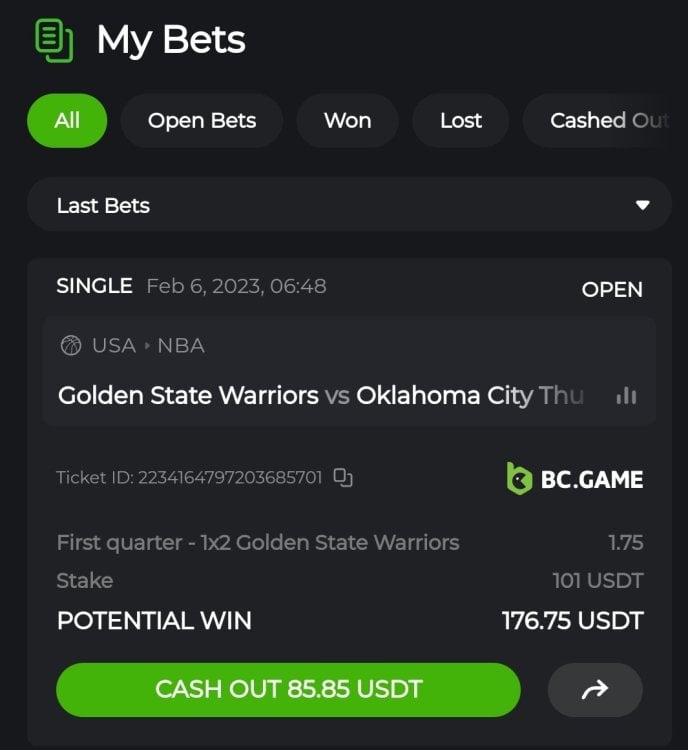Copy the ticket ID

343,478
